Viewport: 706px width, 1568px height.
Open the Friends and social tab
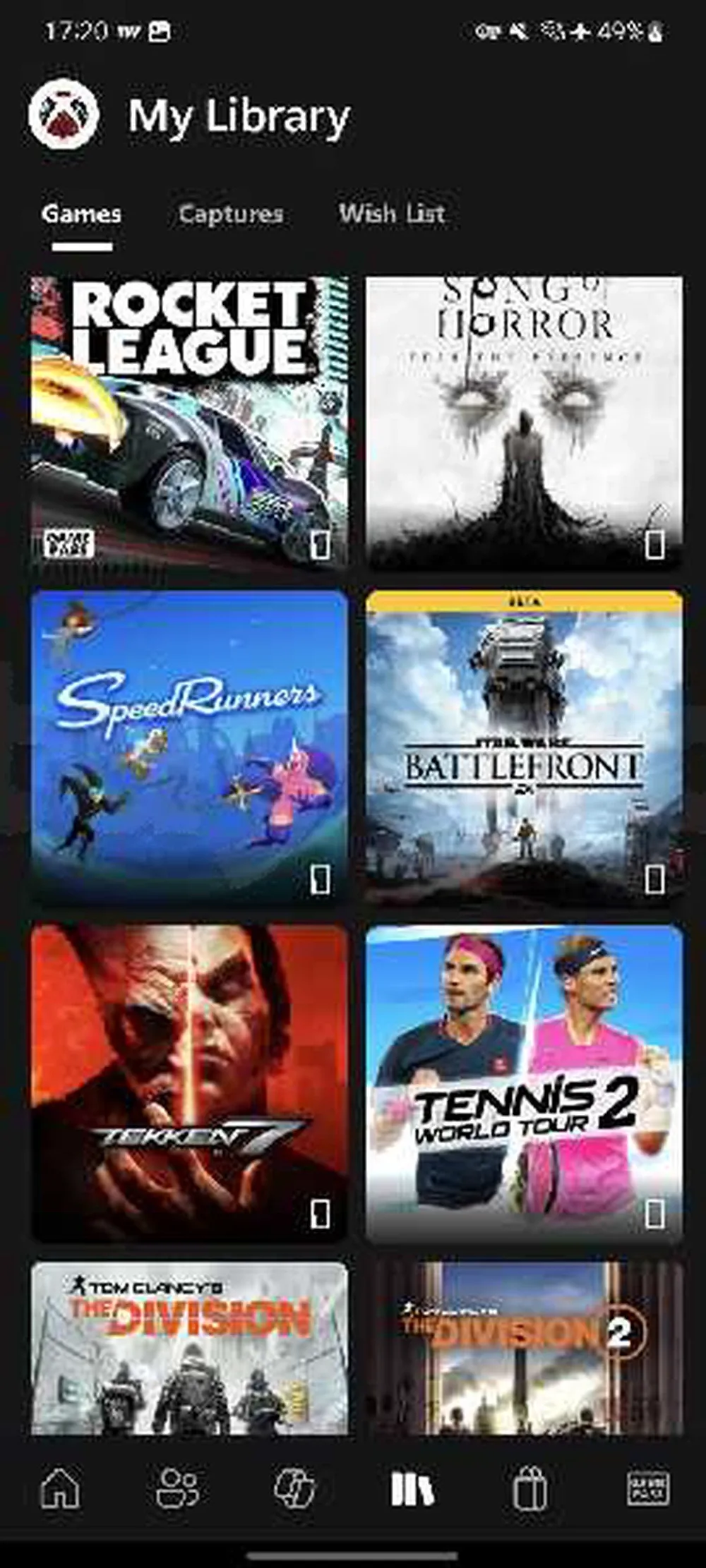coord(177,1488)
